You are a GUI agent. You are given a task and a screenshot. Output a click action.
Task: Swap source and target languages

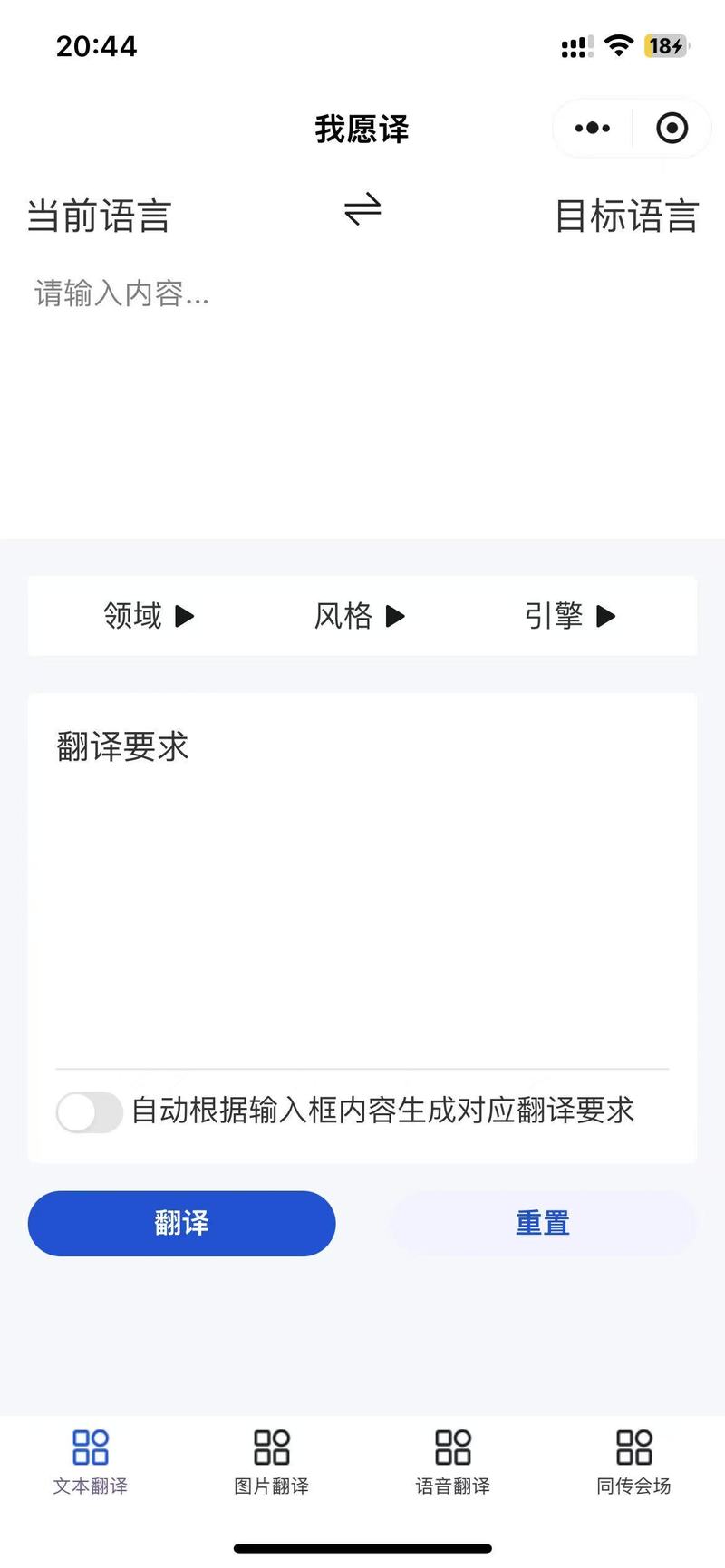[362, 211]
